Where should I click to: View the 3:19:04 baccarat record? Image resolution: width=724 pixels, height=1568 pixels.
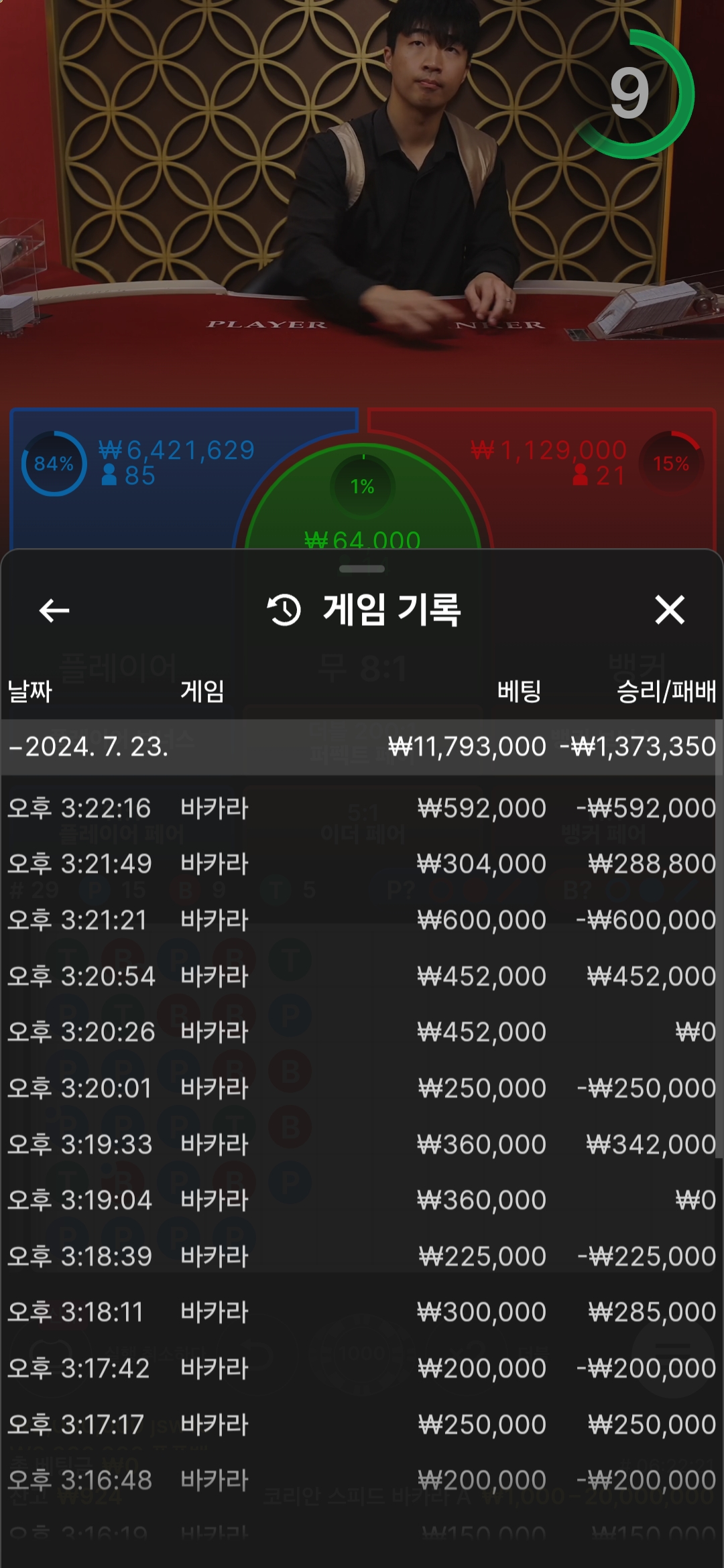point(362,1200)
